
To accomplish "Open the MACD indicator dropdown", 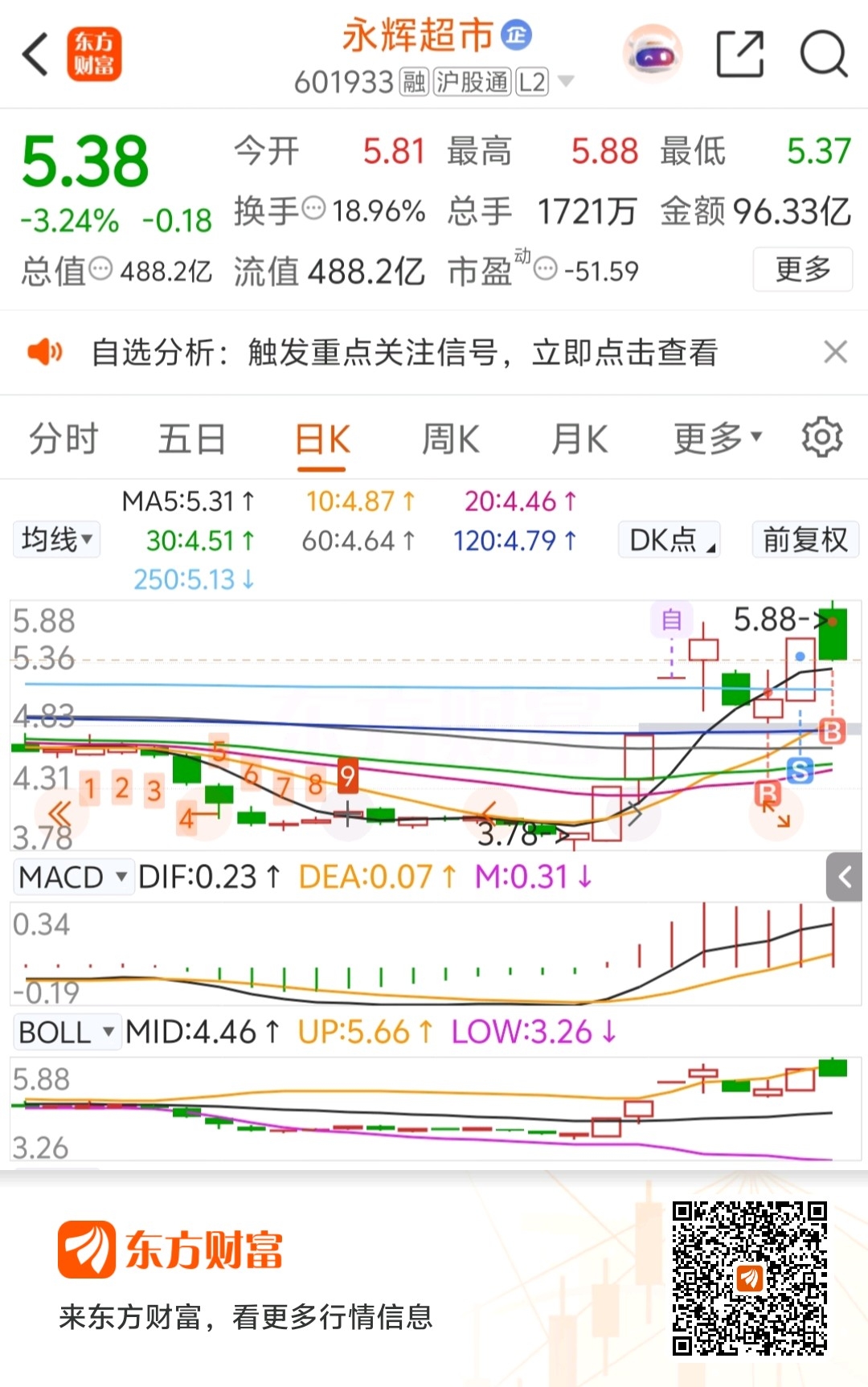I will pos(72,877).
